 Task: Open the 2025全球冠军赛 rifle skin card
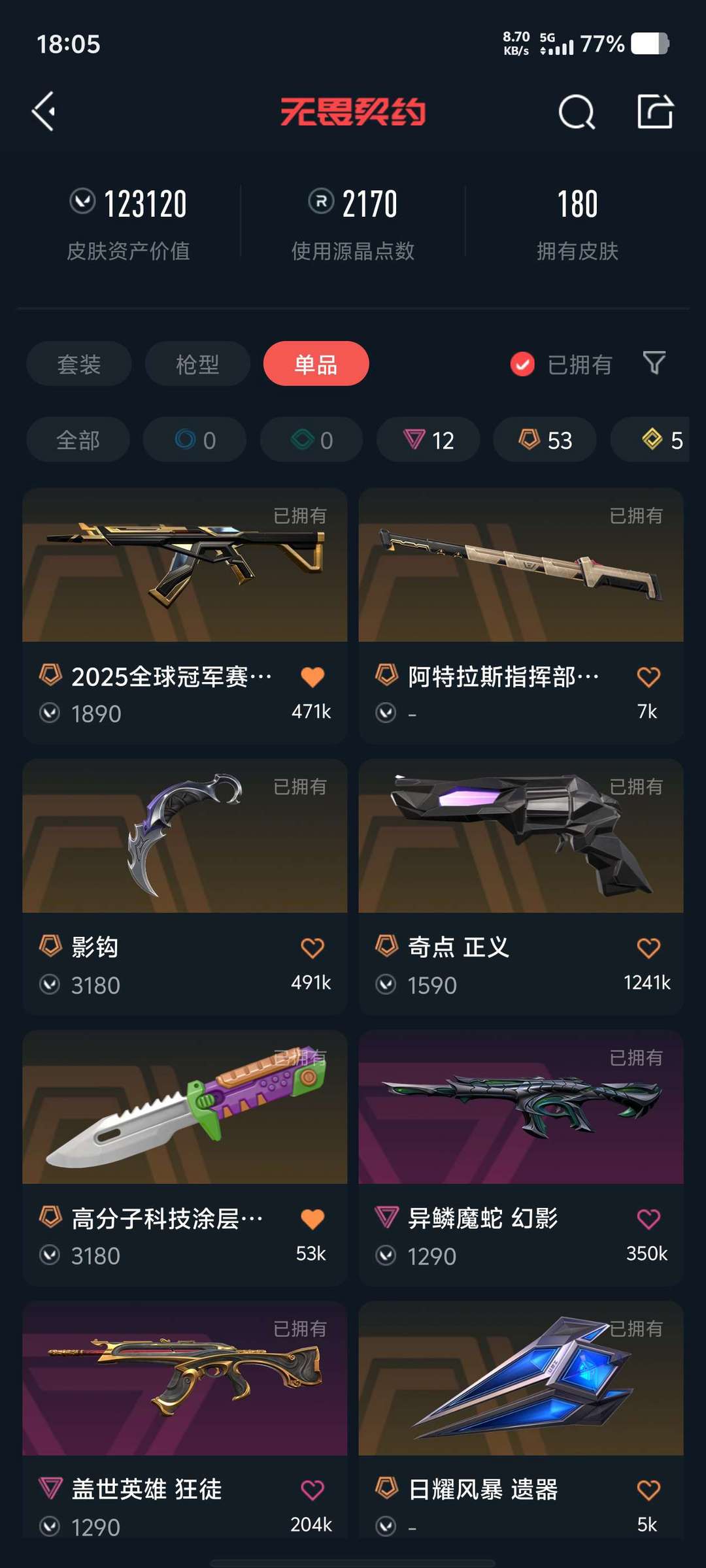(x=184, y=615)
